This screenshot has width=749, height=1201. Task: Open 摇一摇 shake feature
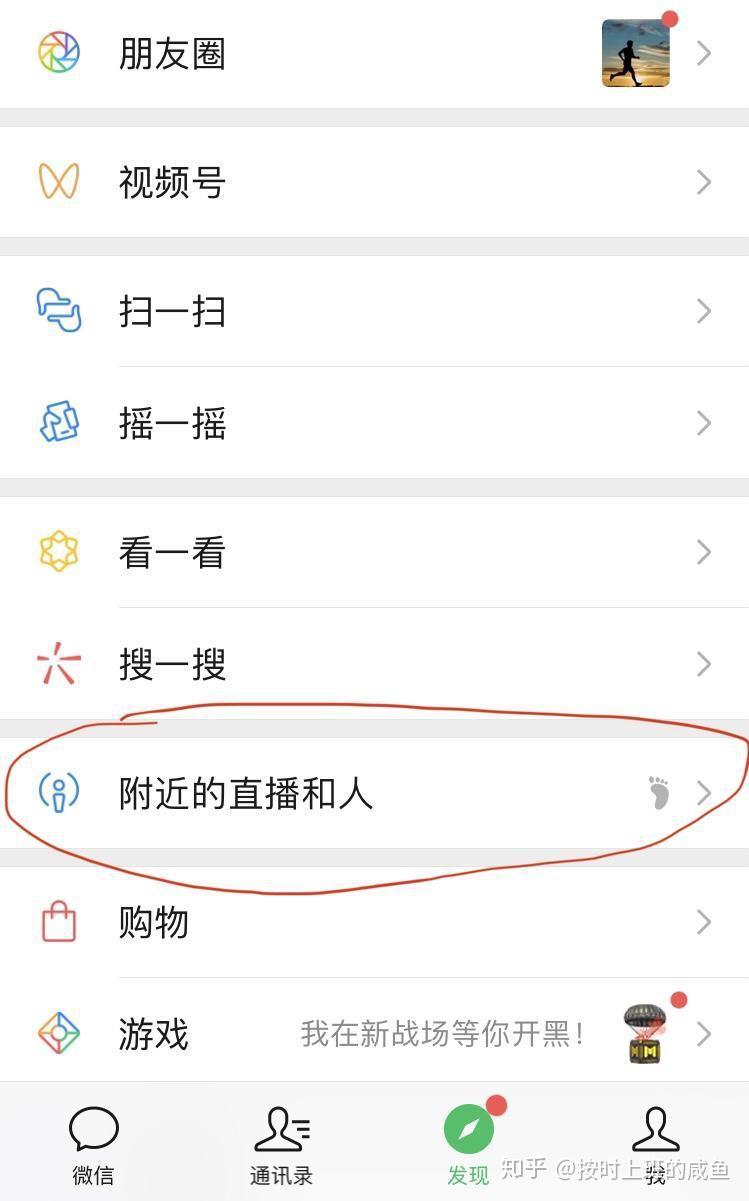click(374, 423)
